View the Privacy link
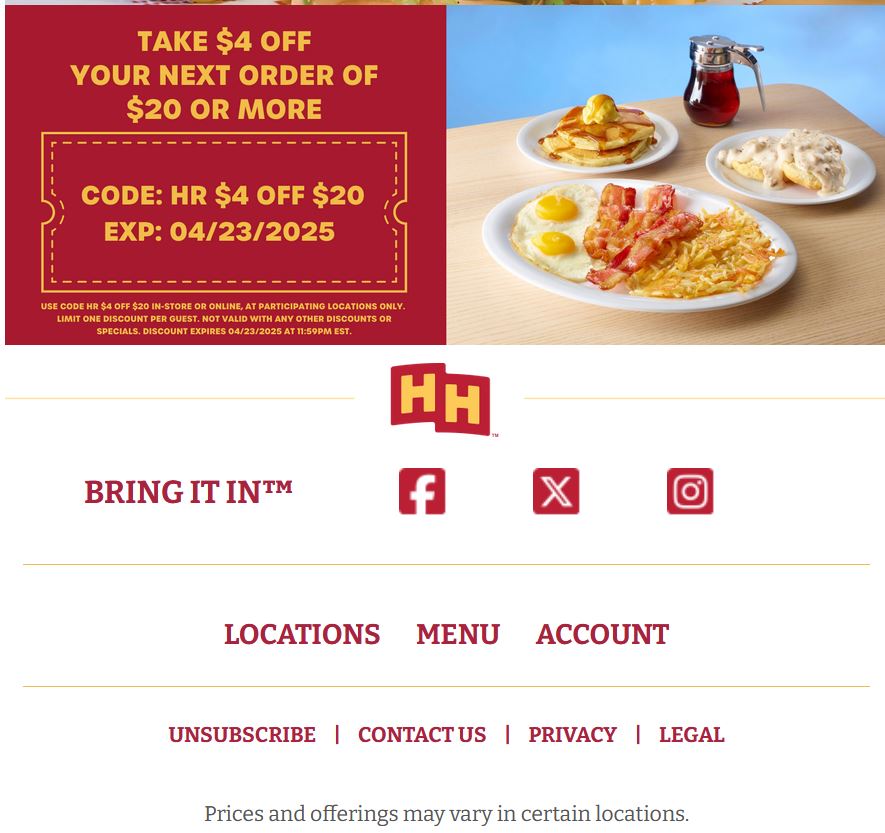 pos(572,735)
